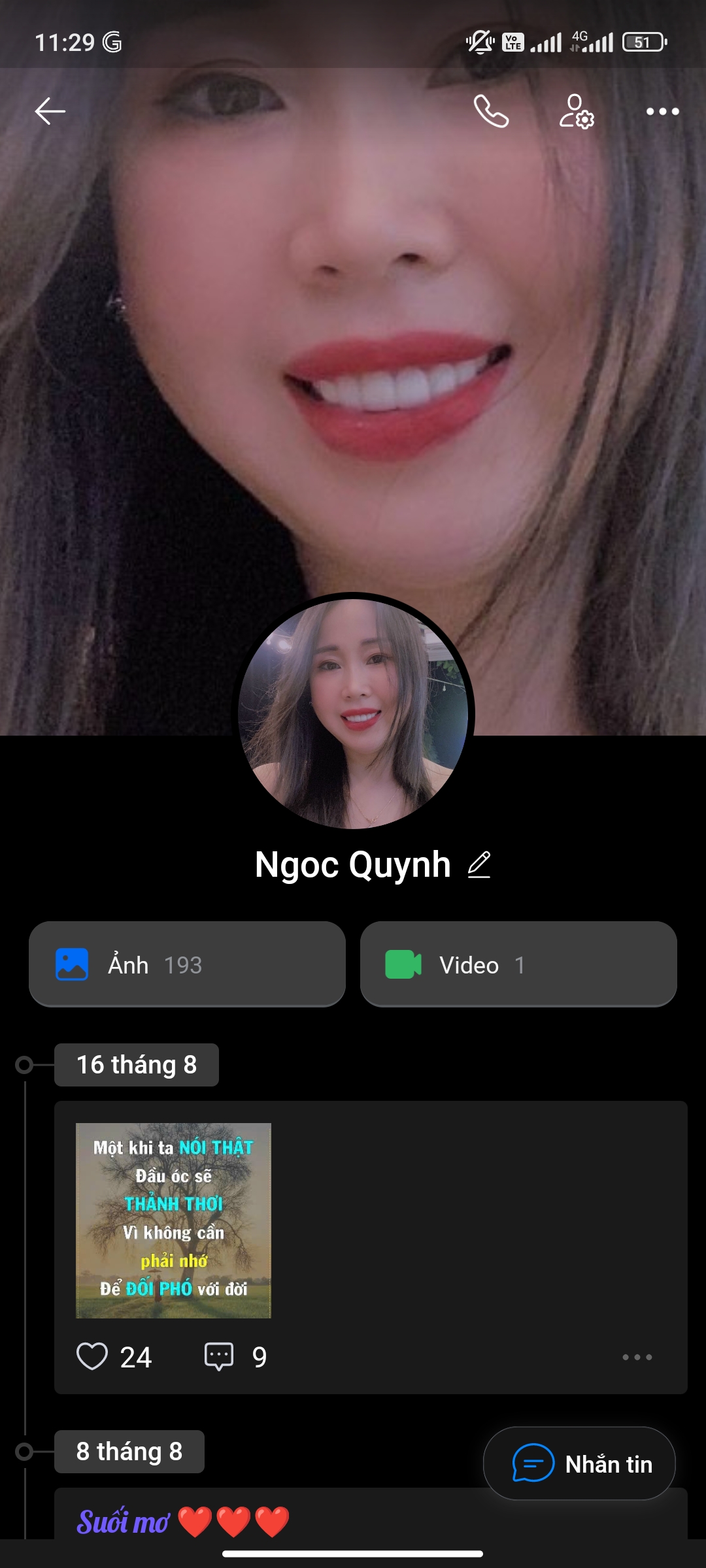706x1568 pixels.
Task: Open the Ảnh 193 photos album
Action: tap(187, 964)
